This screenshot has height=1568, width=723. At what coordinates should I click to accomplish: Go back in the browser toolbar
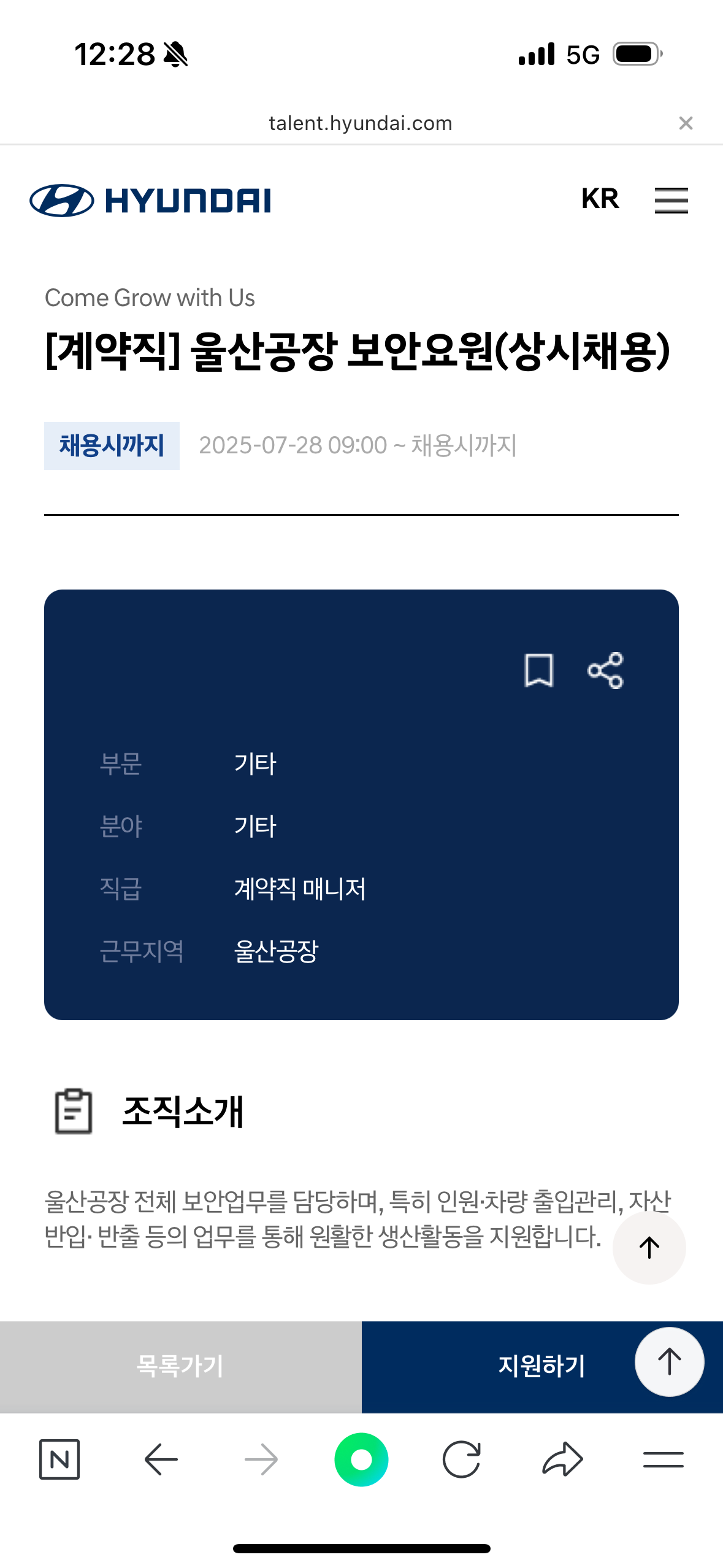pyautogui.click(x=161, y=1459)
